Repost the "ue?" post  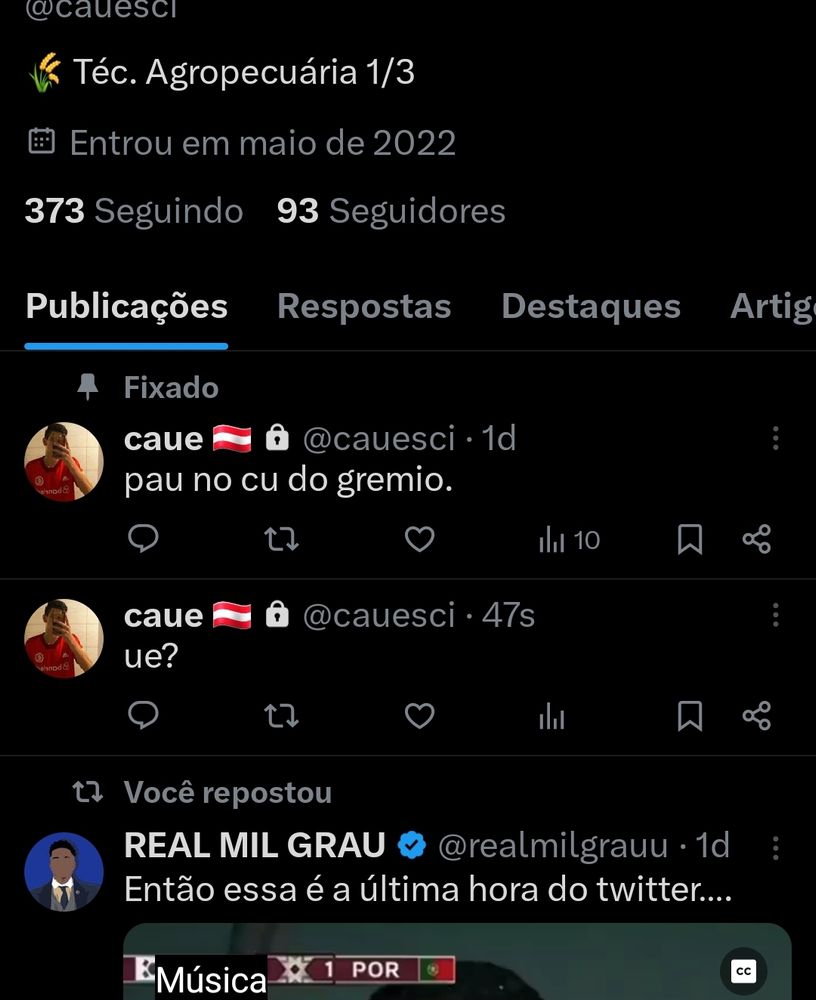281,716
